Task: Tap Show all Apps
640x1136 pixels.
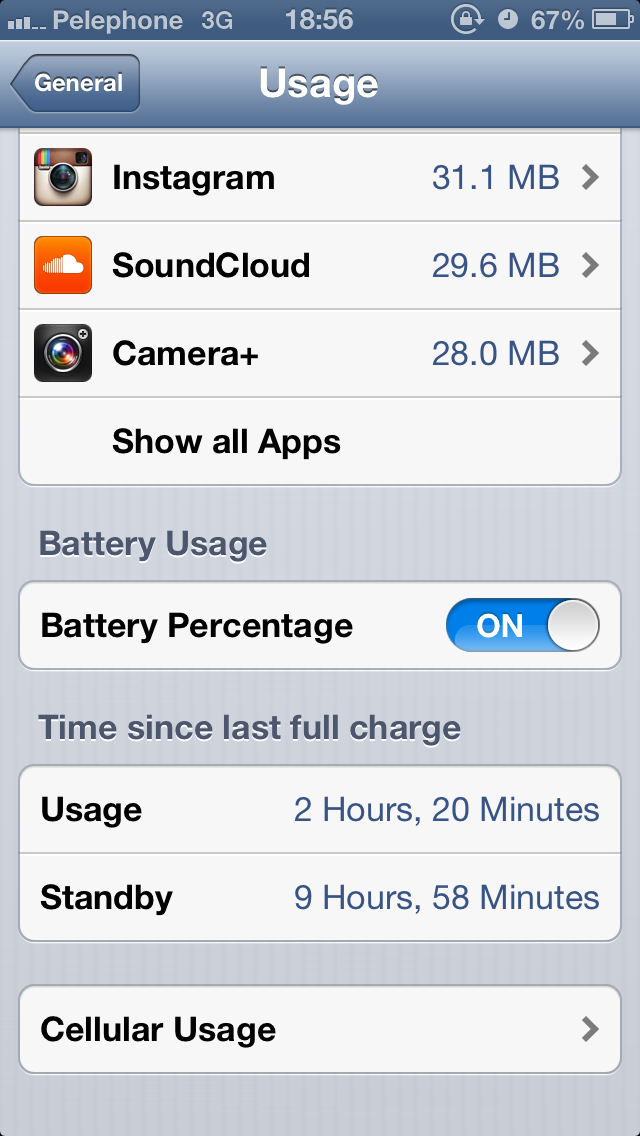Action: [227, 441]
